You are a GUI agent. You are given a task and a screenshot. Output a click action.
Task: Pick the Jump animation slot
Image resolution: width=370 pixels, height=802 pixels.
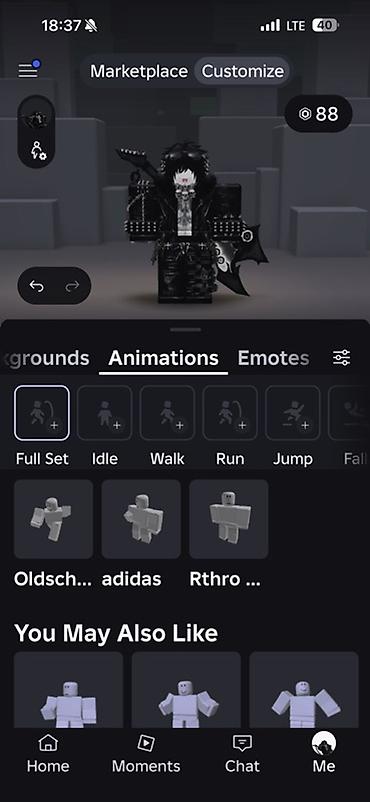point(293,413)
